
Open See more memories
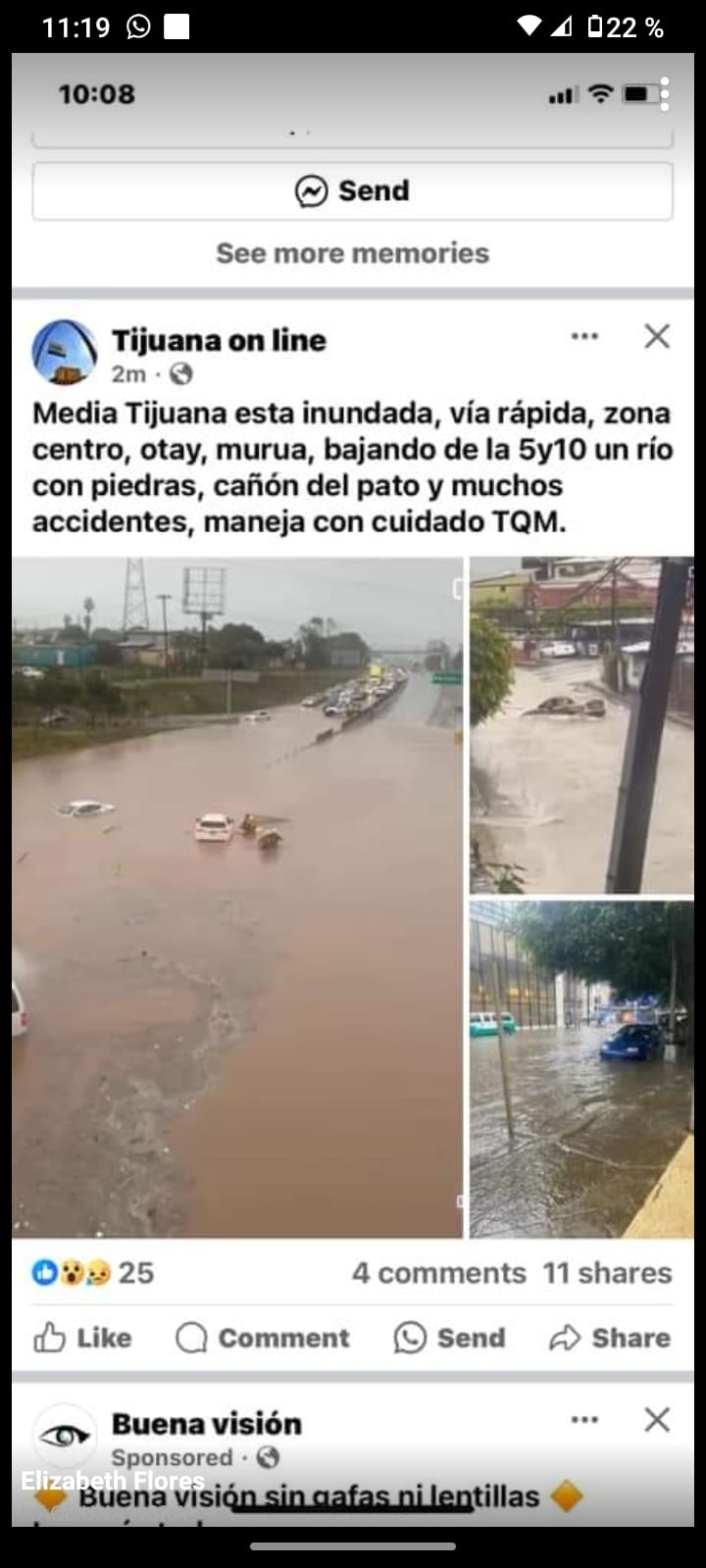(352, 253)
